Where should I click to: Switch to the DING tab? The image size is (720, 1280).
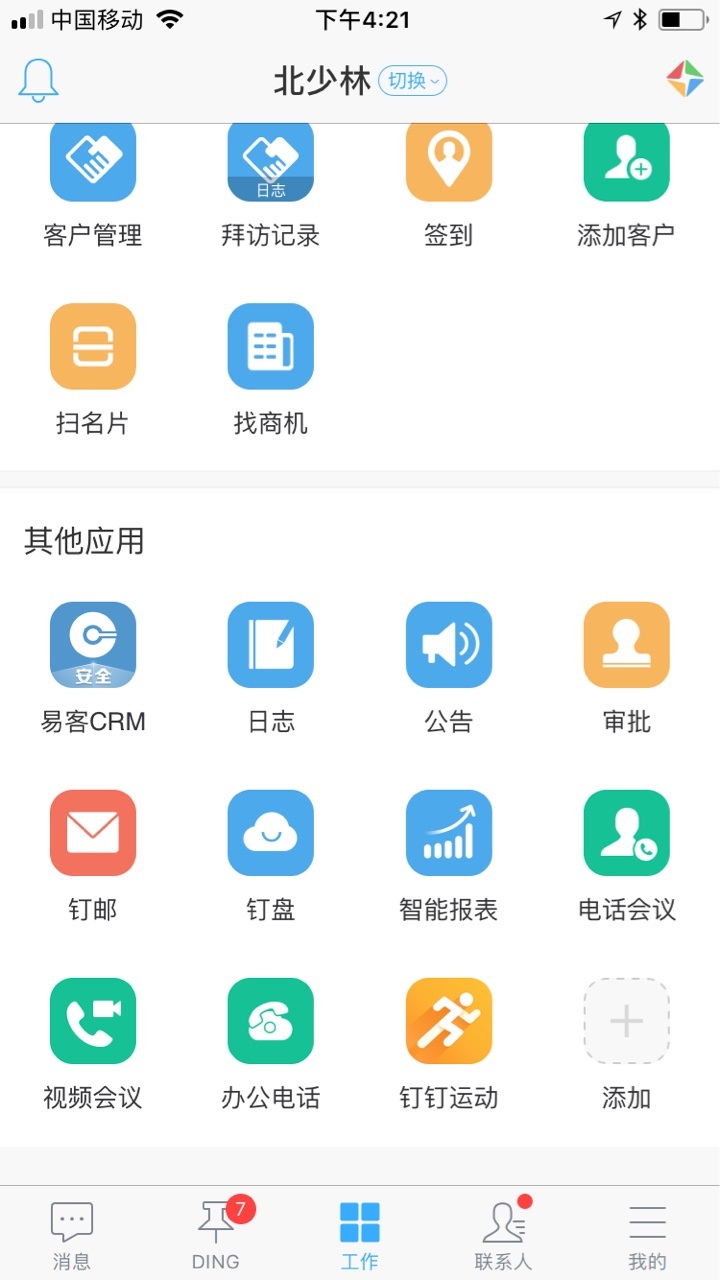coord(216,1235)
